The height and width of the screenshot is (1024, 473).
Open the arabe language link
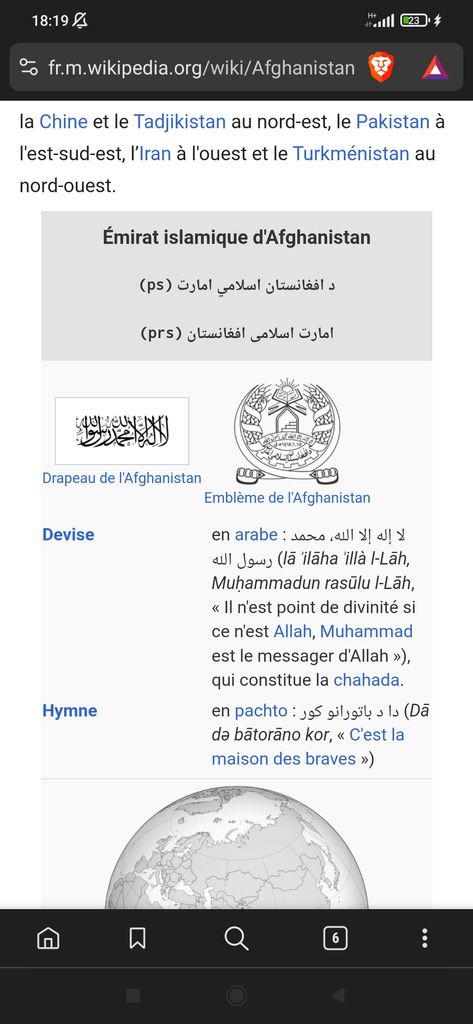click(x=256, y=534)
